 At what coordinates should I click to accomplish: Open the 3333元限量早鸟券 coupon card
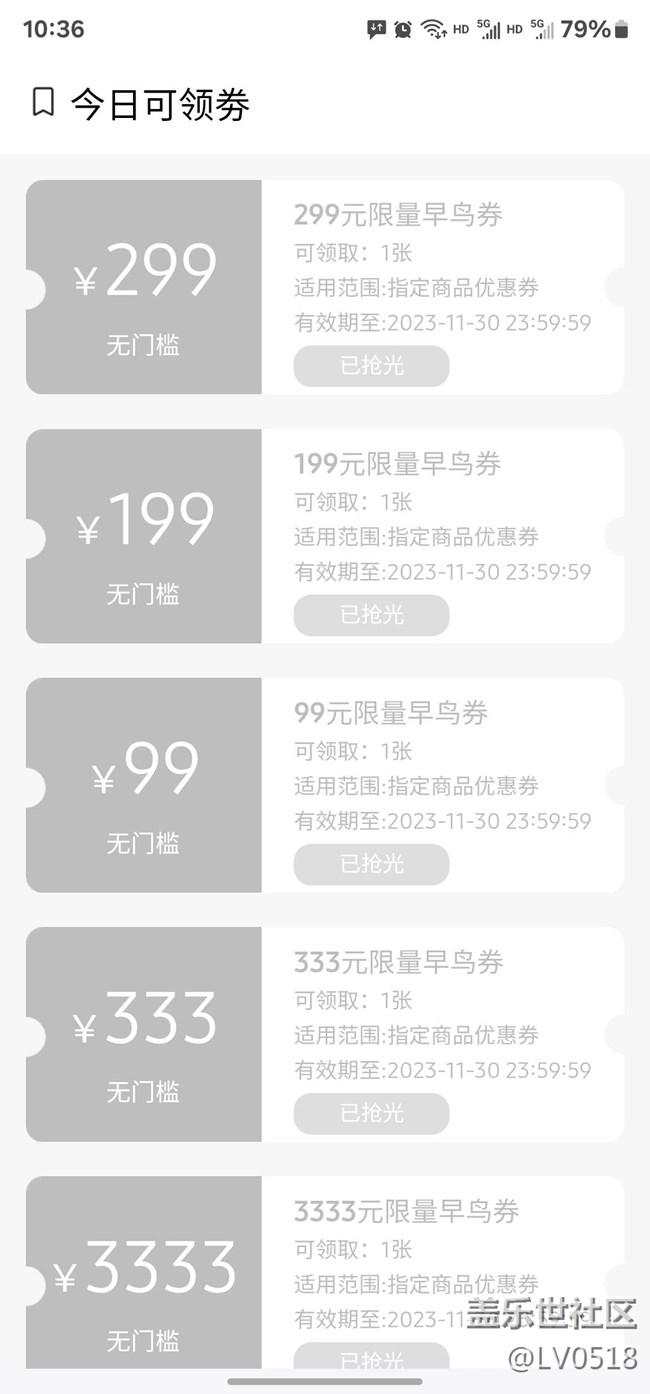coord(325,1272)
